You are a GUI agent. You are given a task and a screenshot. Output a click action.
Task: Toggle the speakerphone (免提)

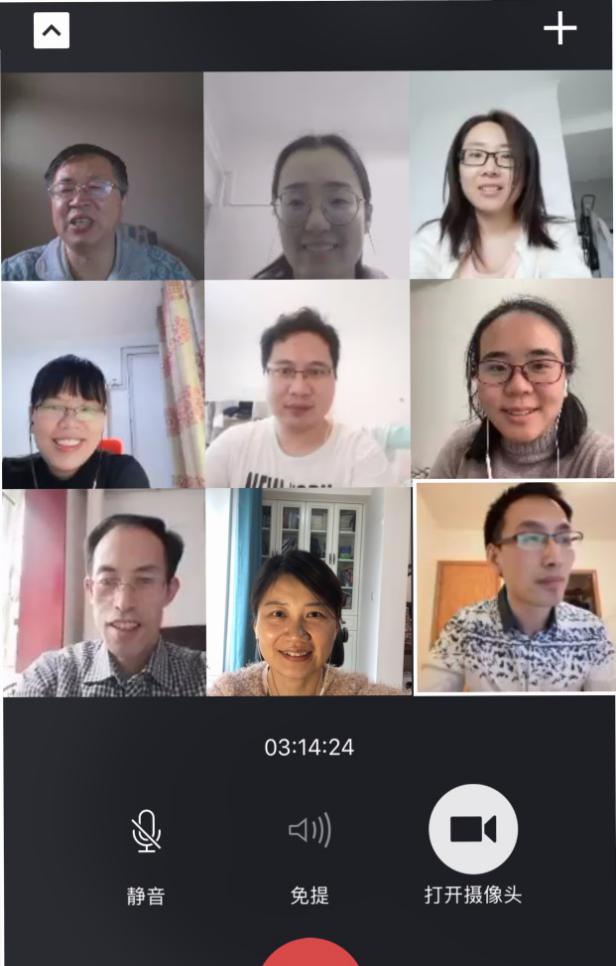coord(309,831)
